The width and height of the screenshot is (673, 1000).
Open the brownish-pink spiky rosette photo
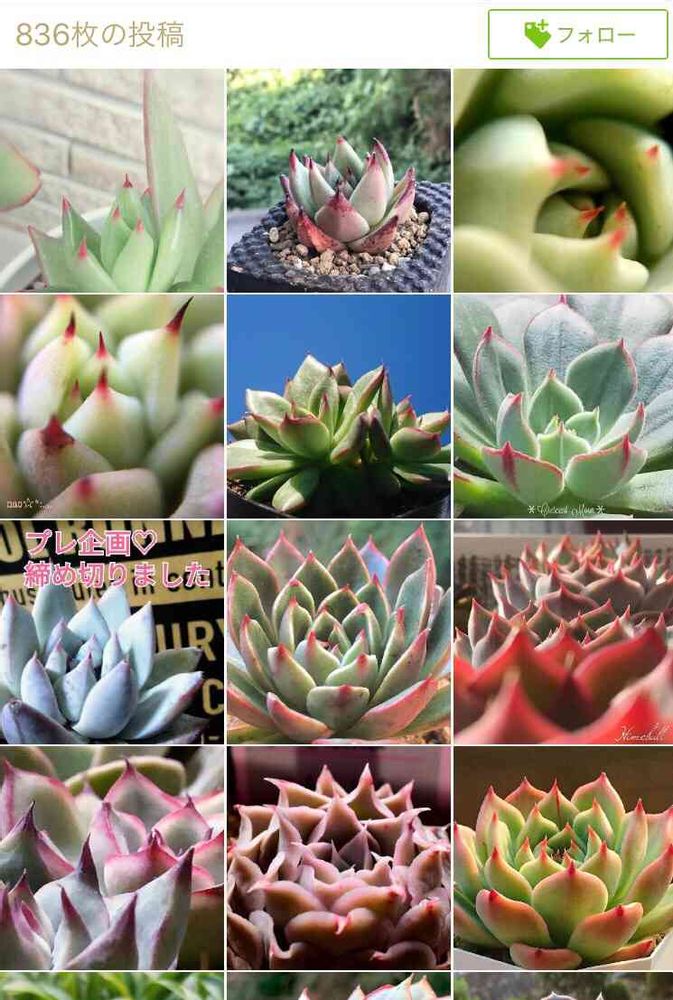tap(339, 858)
